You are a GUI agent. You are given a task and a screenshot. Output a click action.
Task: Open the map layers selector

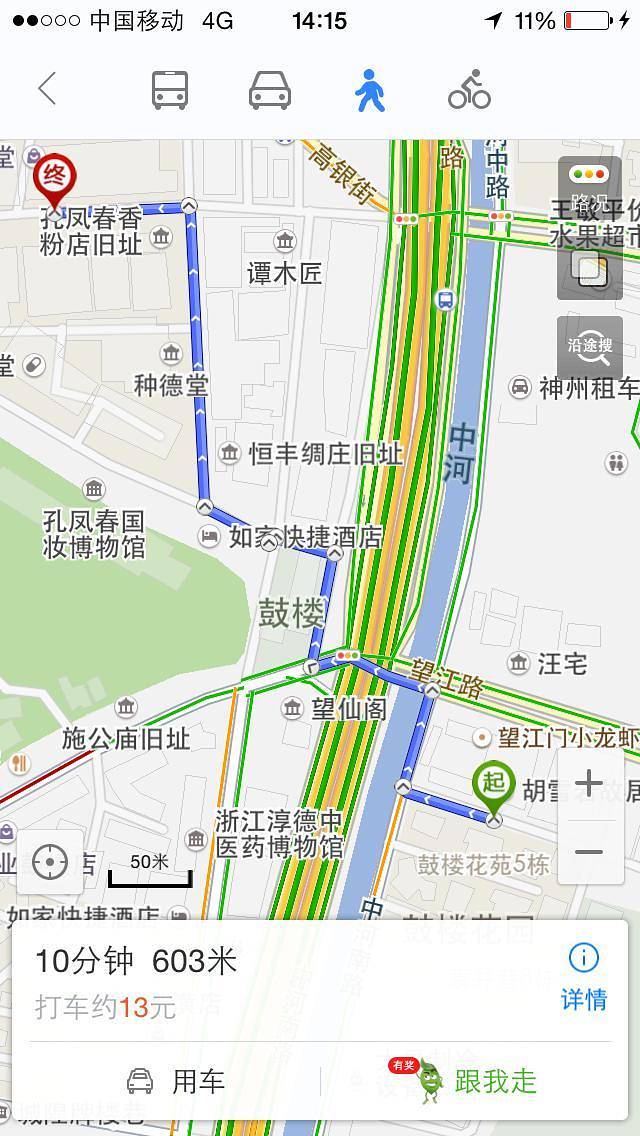[x=589, y=268]
